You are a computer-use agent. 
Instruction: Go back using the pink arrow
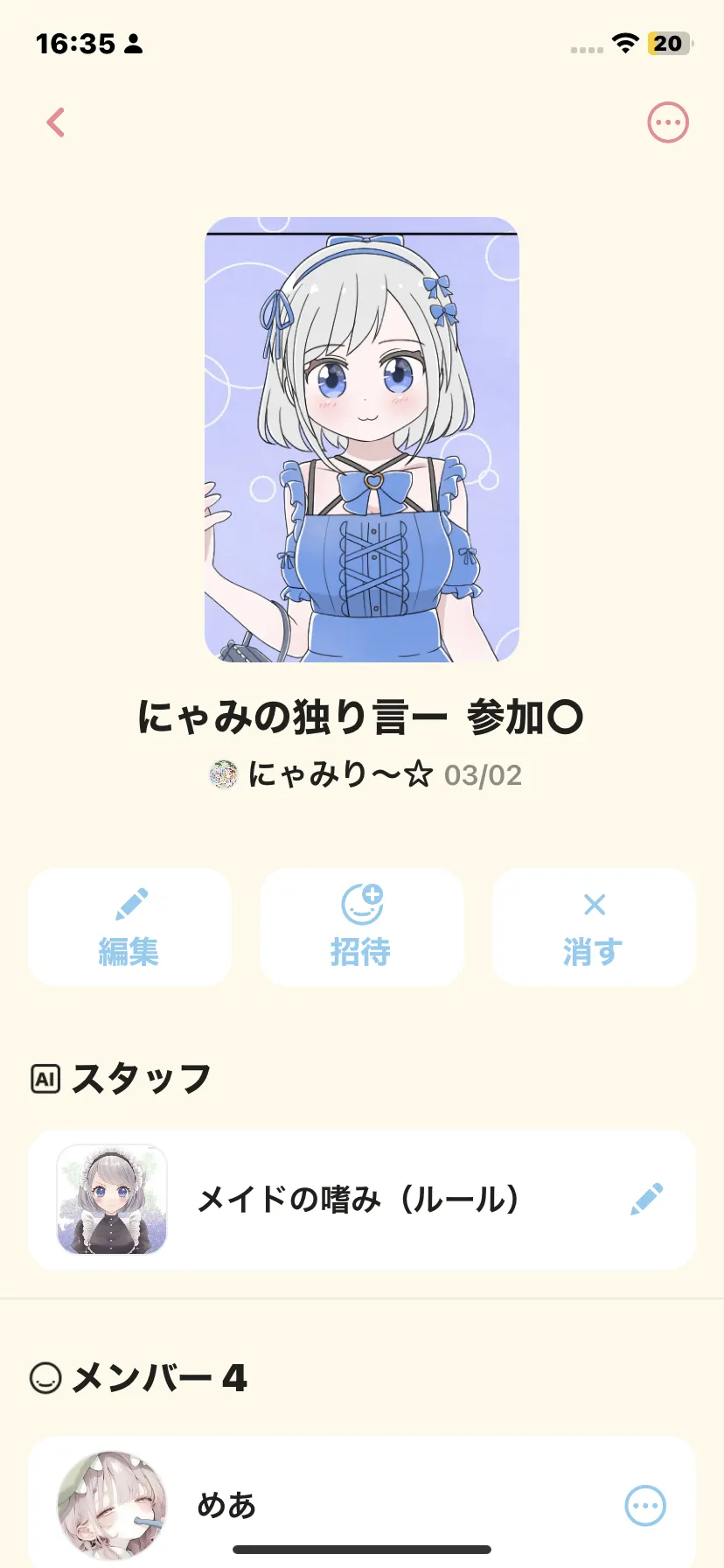click(x=56, y=122)
